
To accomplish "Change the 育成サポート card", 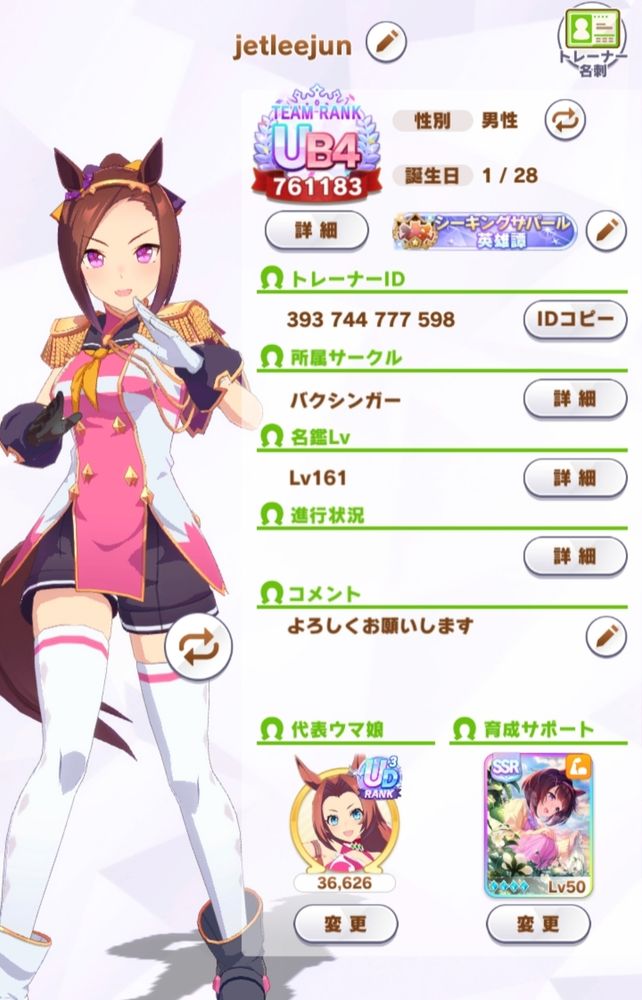I will click(x=538, y=923).
